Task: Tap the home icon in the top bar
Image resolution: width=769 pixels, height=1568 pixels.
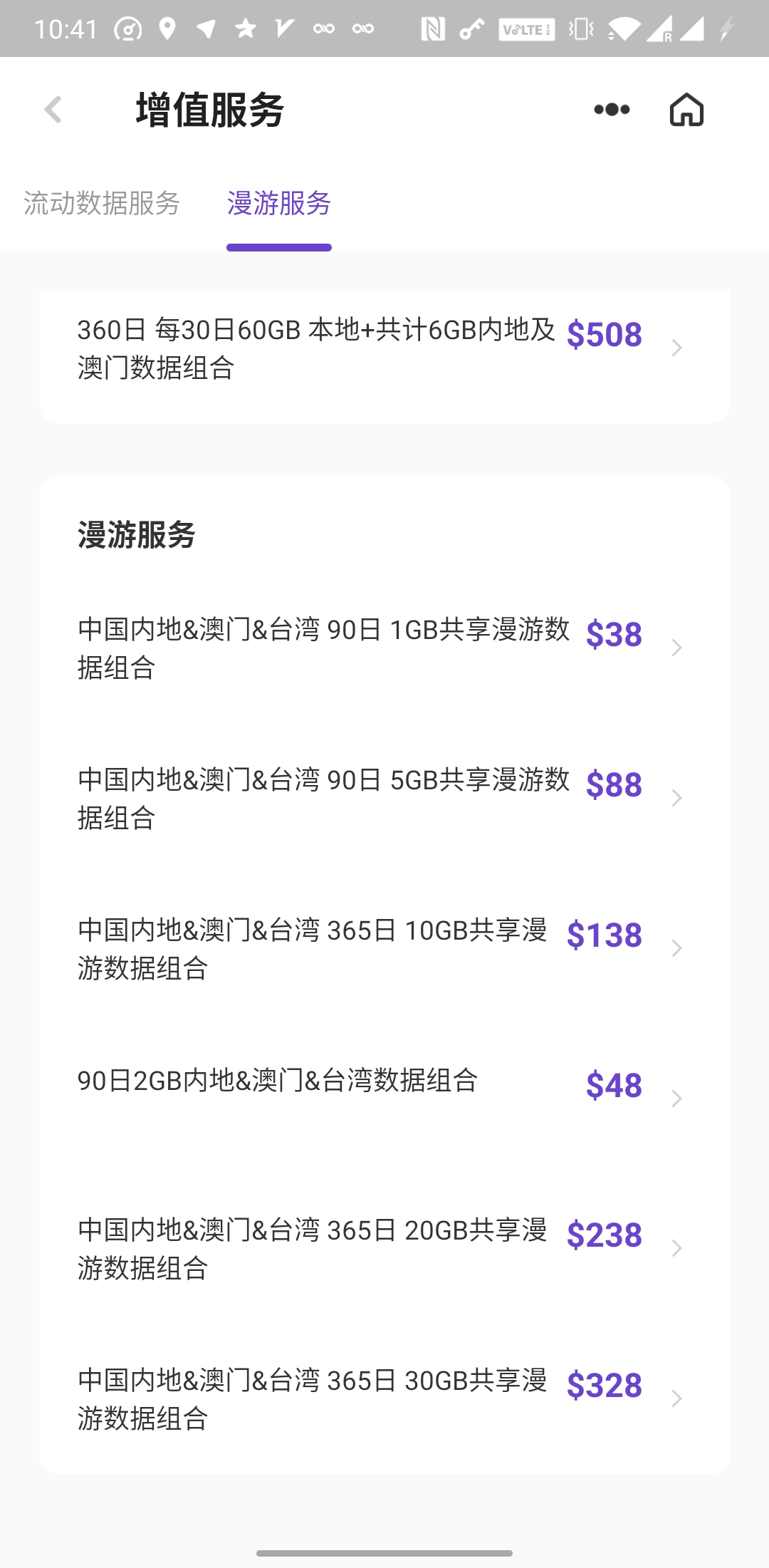Action: (686, 109)
